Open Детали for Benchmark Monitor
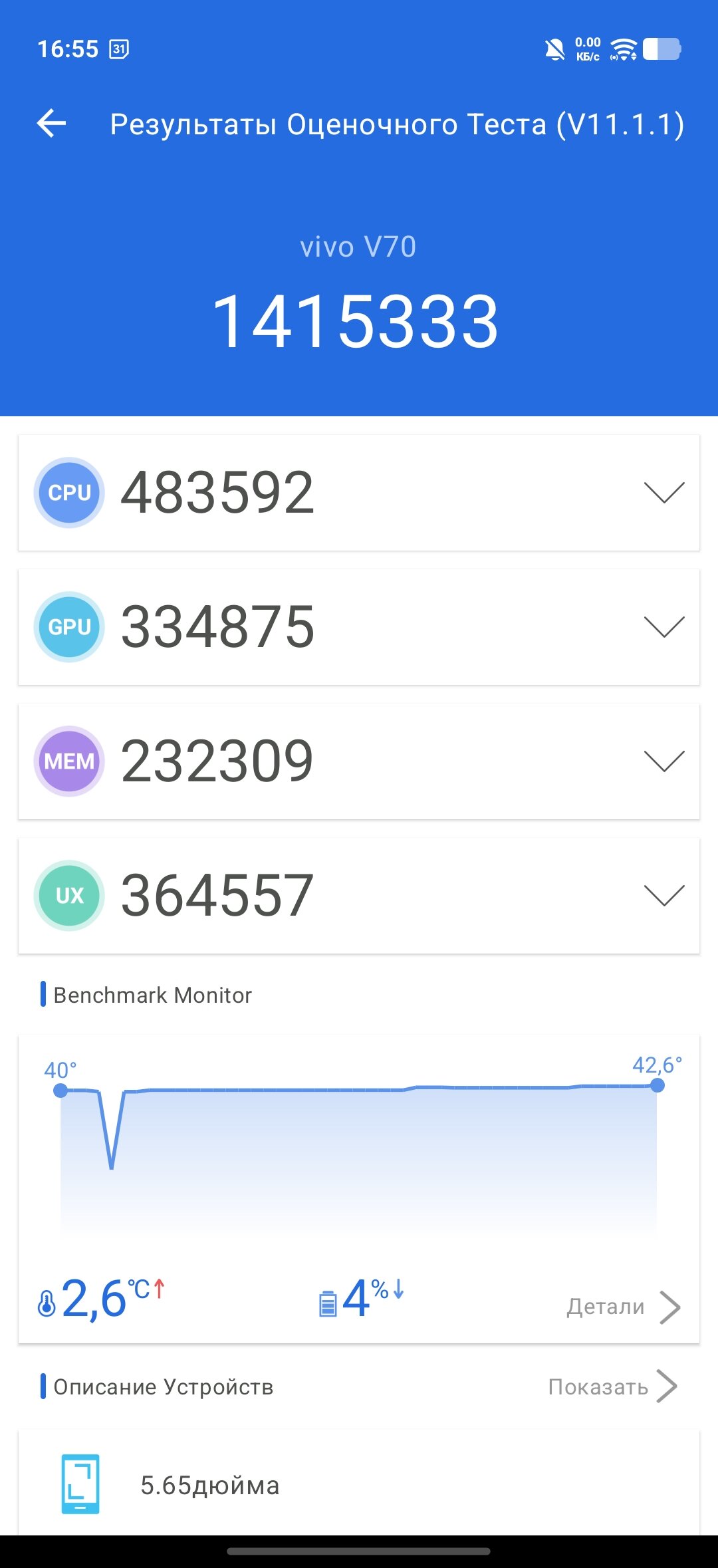The image size is (718, 1568). click(622, 1307)
